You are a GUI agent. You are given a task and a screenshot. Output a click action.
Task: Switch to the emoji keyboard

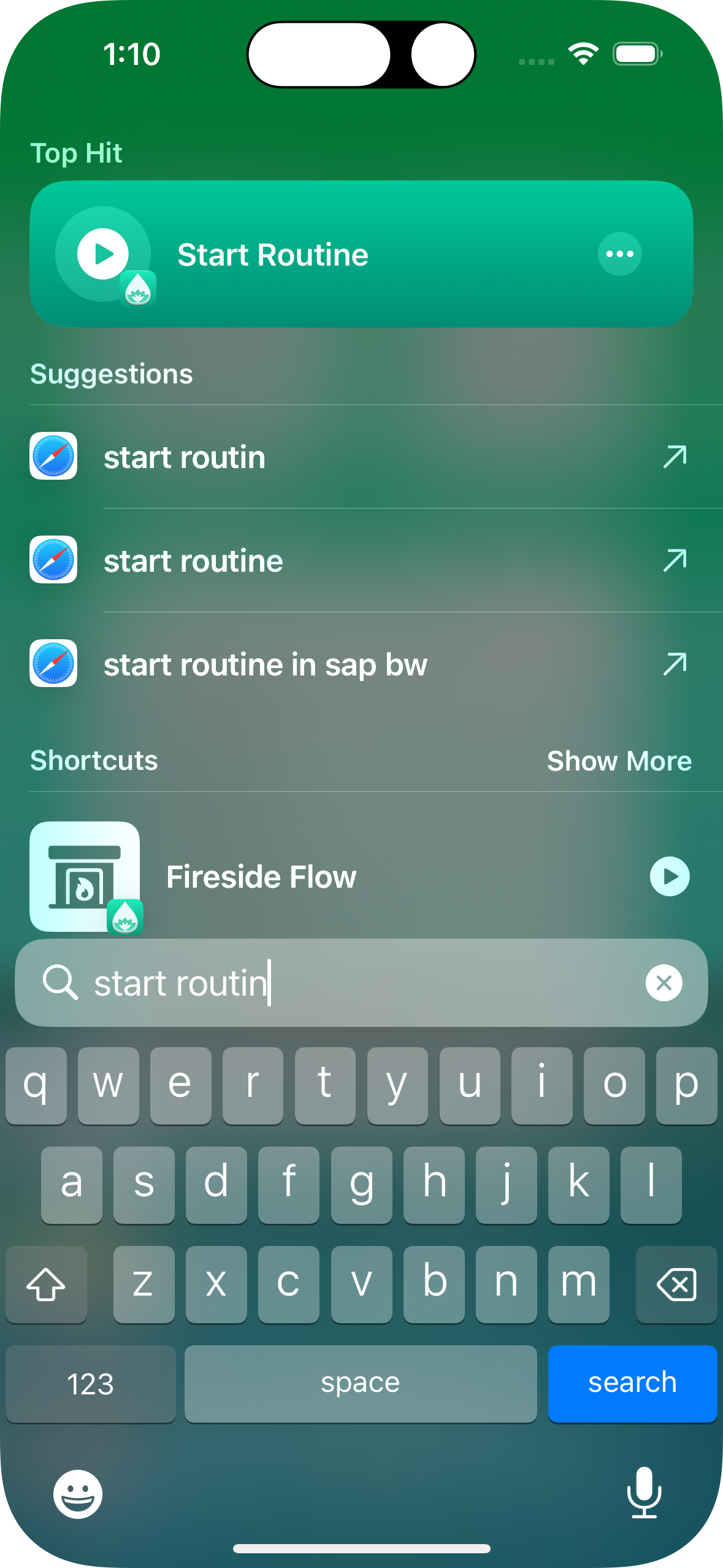[x=78, y=1494]
